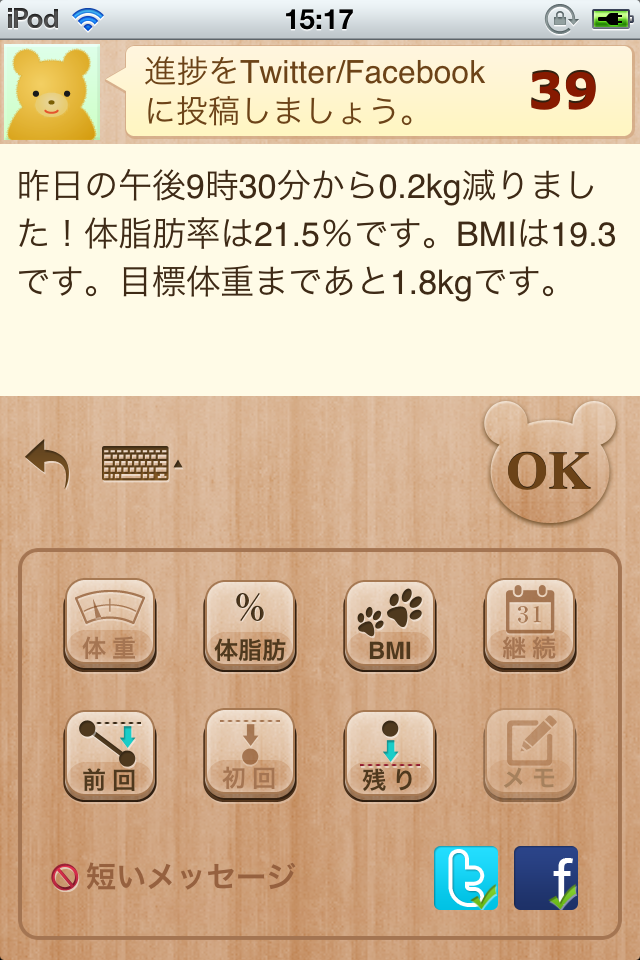The image size is (640, 960).
Task: Toggle the メモ memo option
Action: pyautogui.click(x=530, y=755)
